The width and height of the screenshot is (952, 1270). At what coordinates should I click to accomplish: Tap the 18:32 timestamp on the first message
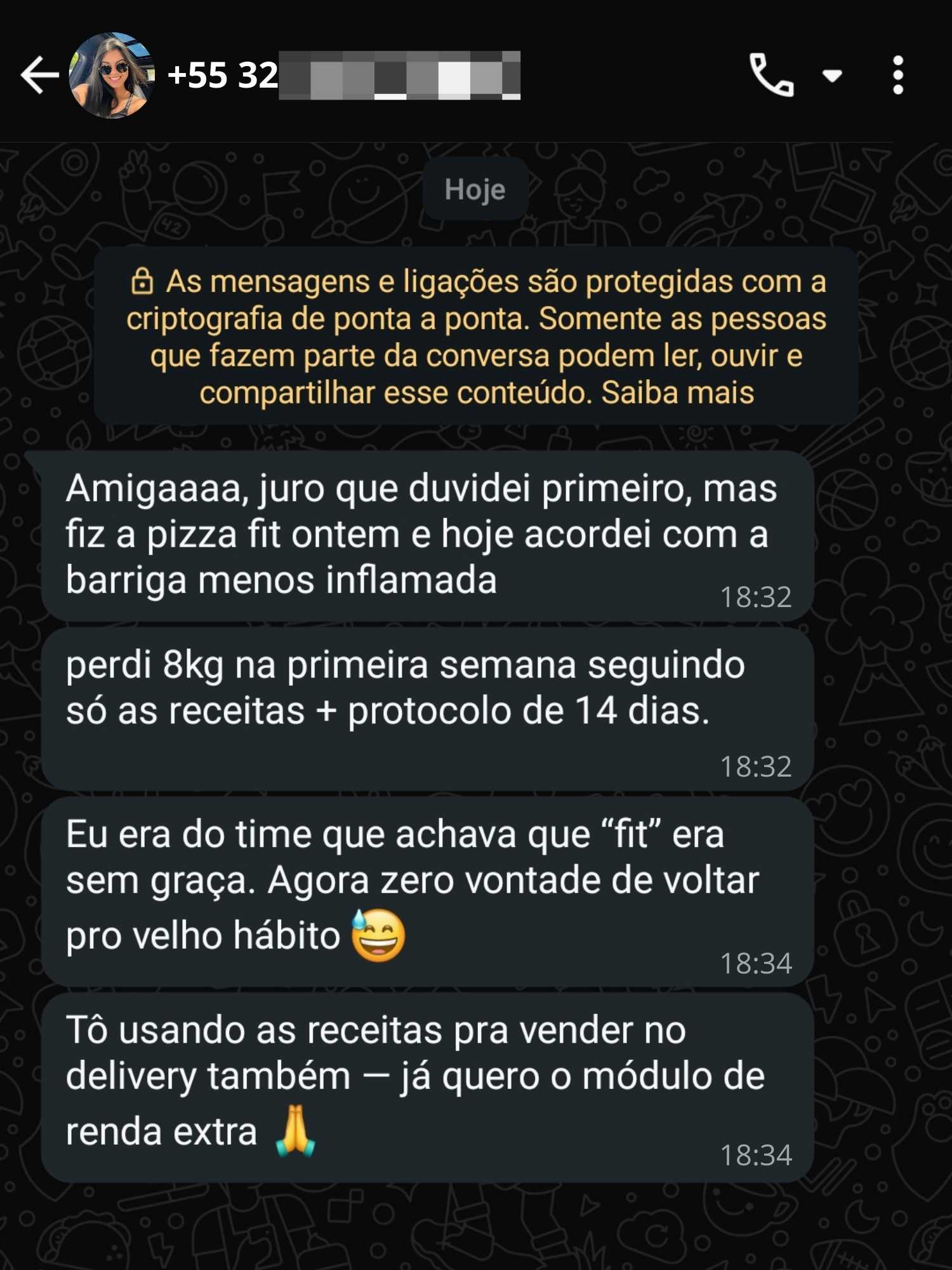coord(755,596)
